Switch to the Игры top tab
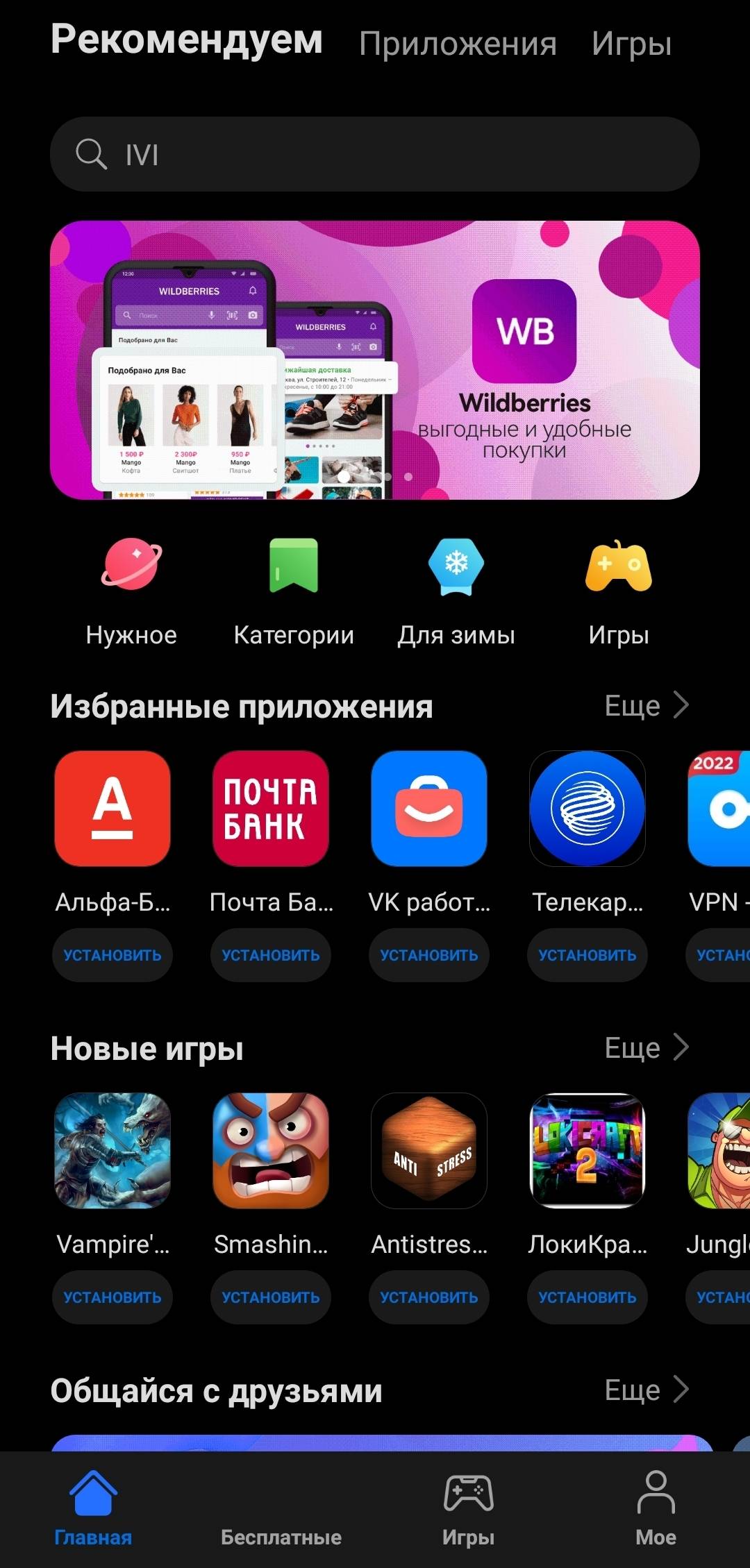 point(631,44)
